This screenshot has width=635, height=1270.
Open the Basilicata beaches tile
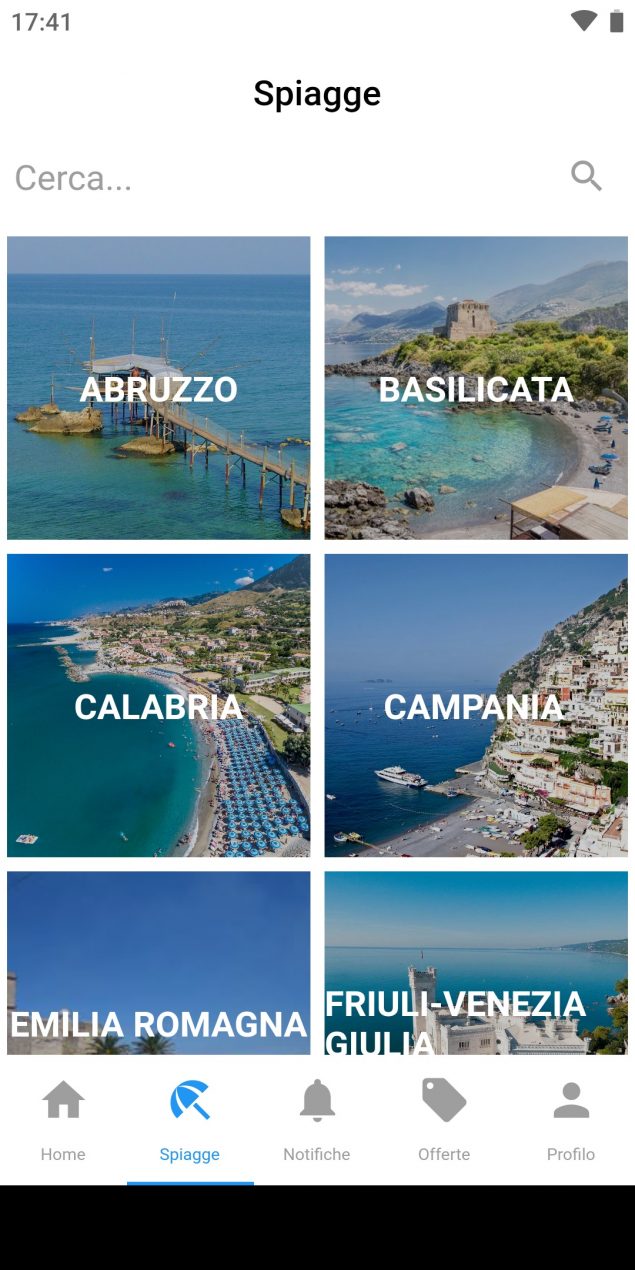coord(476,388)
